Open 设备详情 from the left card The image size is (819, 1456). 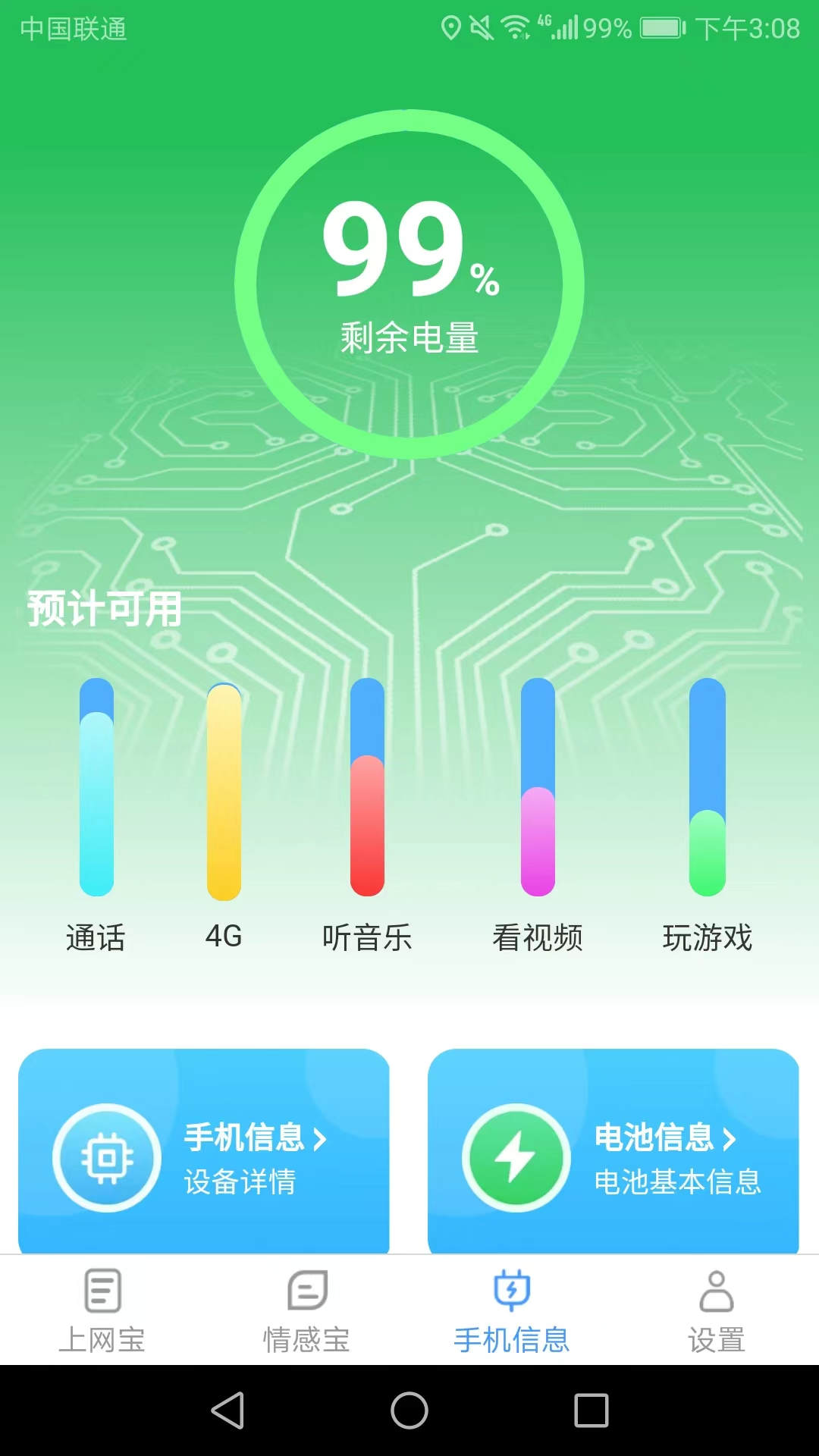[241, 1181]
